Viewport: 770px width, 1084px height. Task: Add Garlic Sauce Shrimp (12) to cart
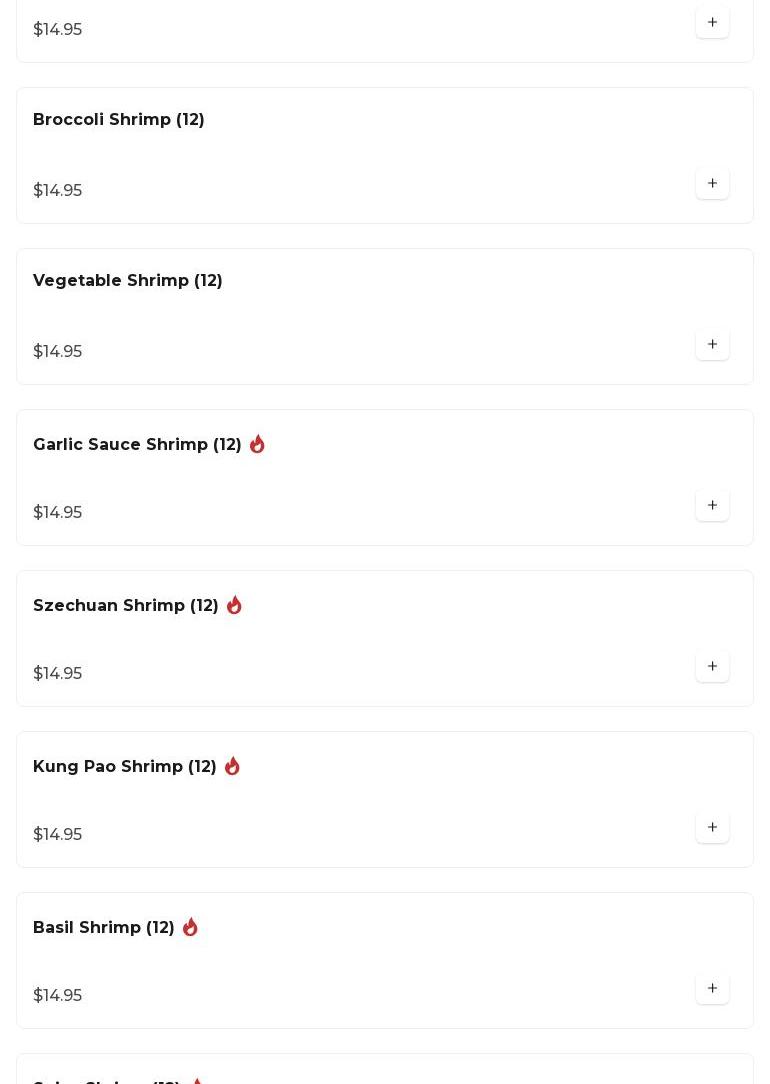712,506
